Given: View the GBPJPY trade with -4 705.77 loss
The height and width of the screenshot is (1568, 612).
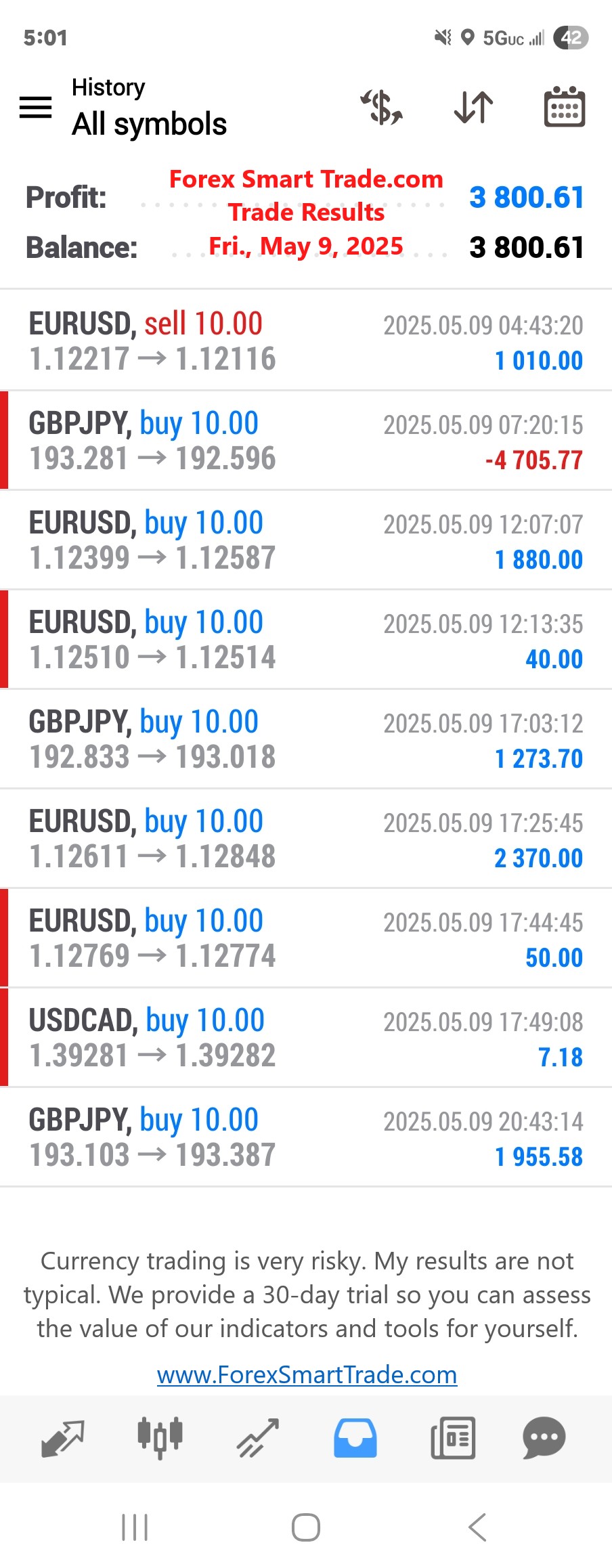Looking at the screenshot, I should tap(306, 441).
